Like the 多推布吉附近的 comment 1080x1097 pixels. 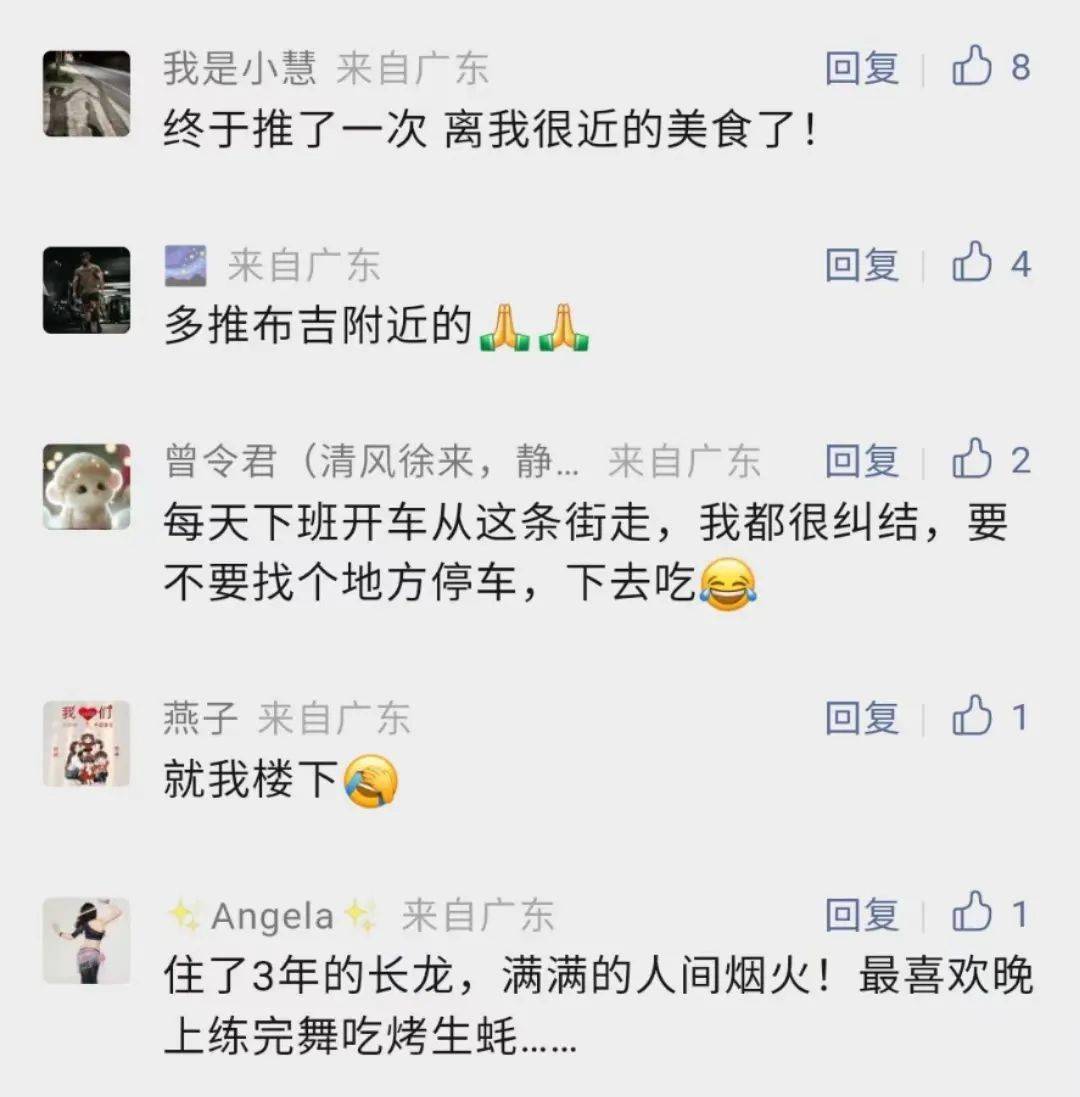pyautogui.click(x=971, y=265)
